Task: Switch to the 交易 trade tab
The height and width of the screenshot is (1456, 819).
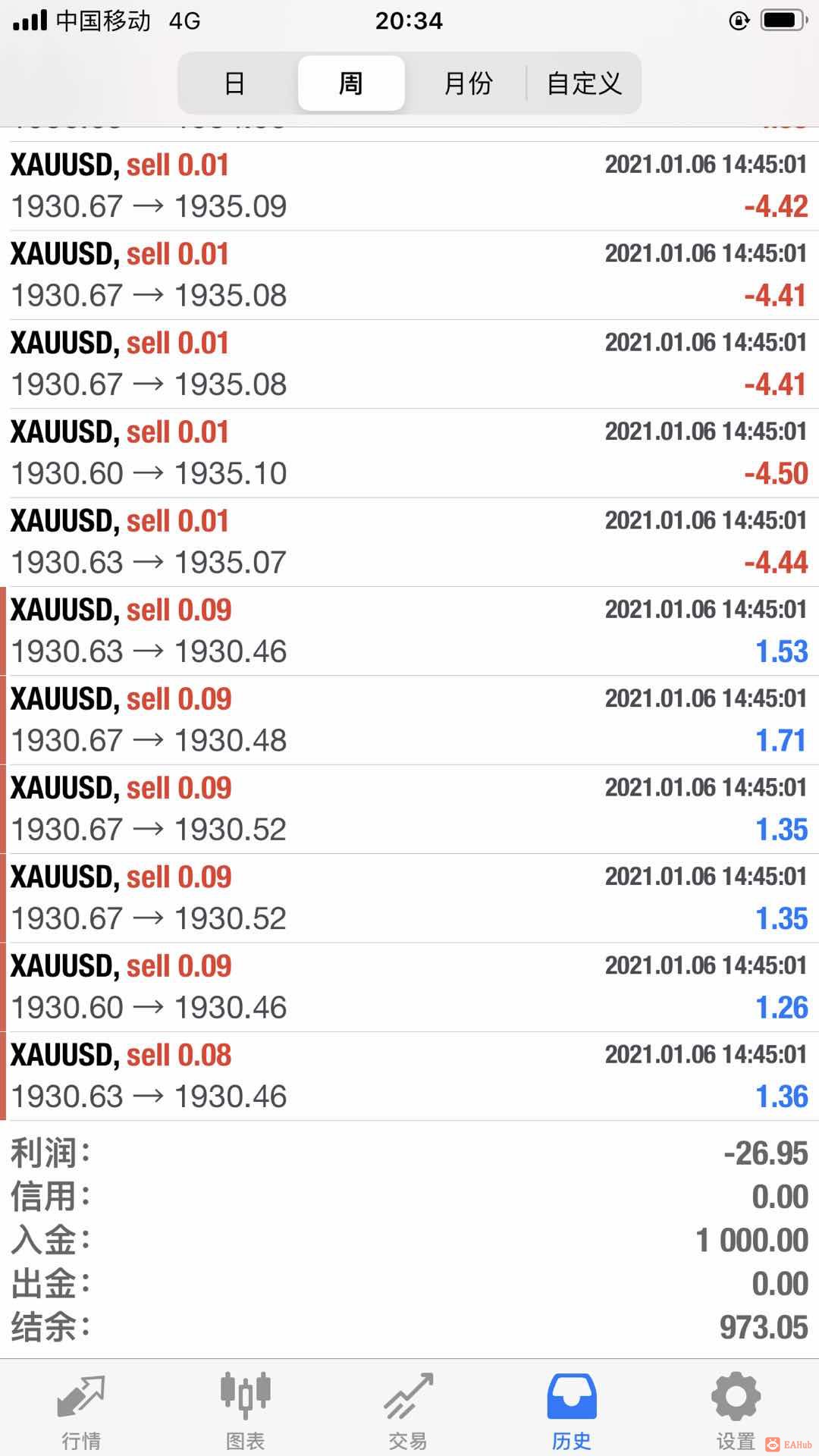Action: click(408, 1410)
